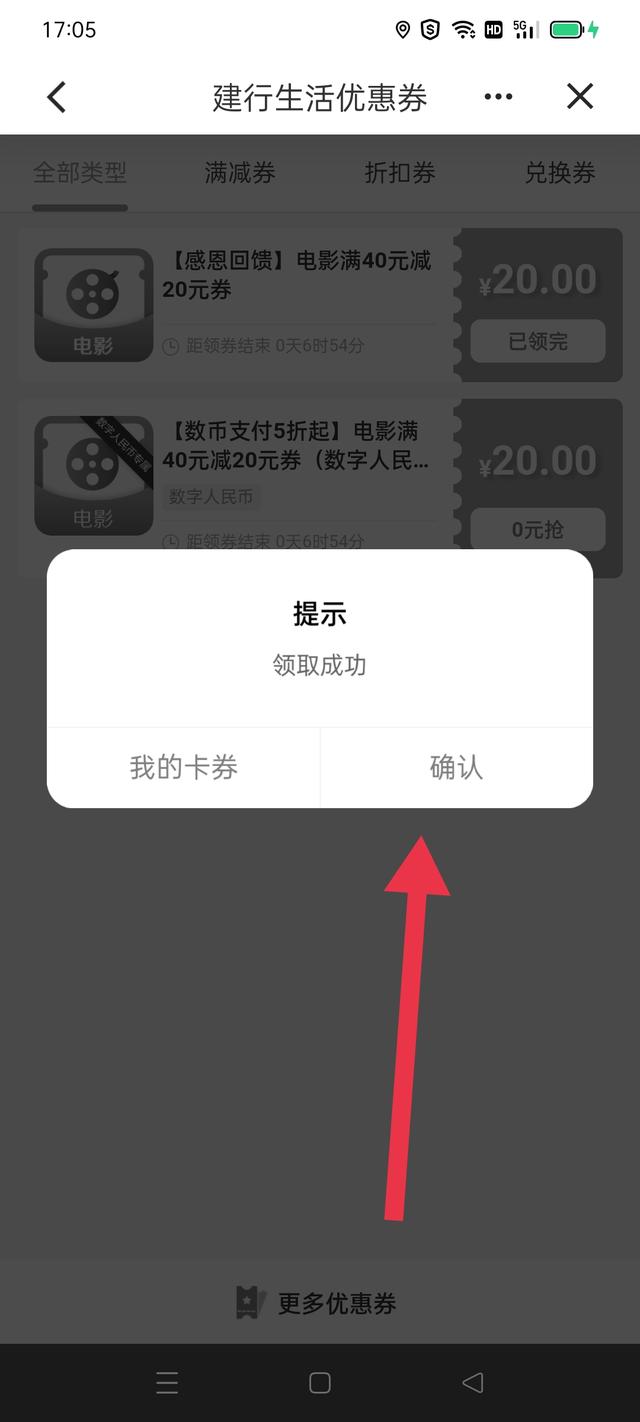Close the 建行生活优惠券 page
640x1422 pixels.
(580, 96)
